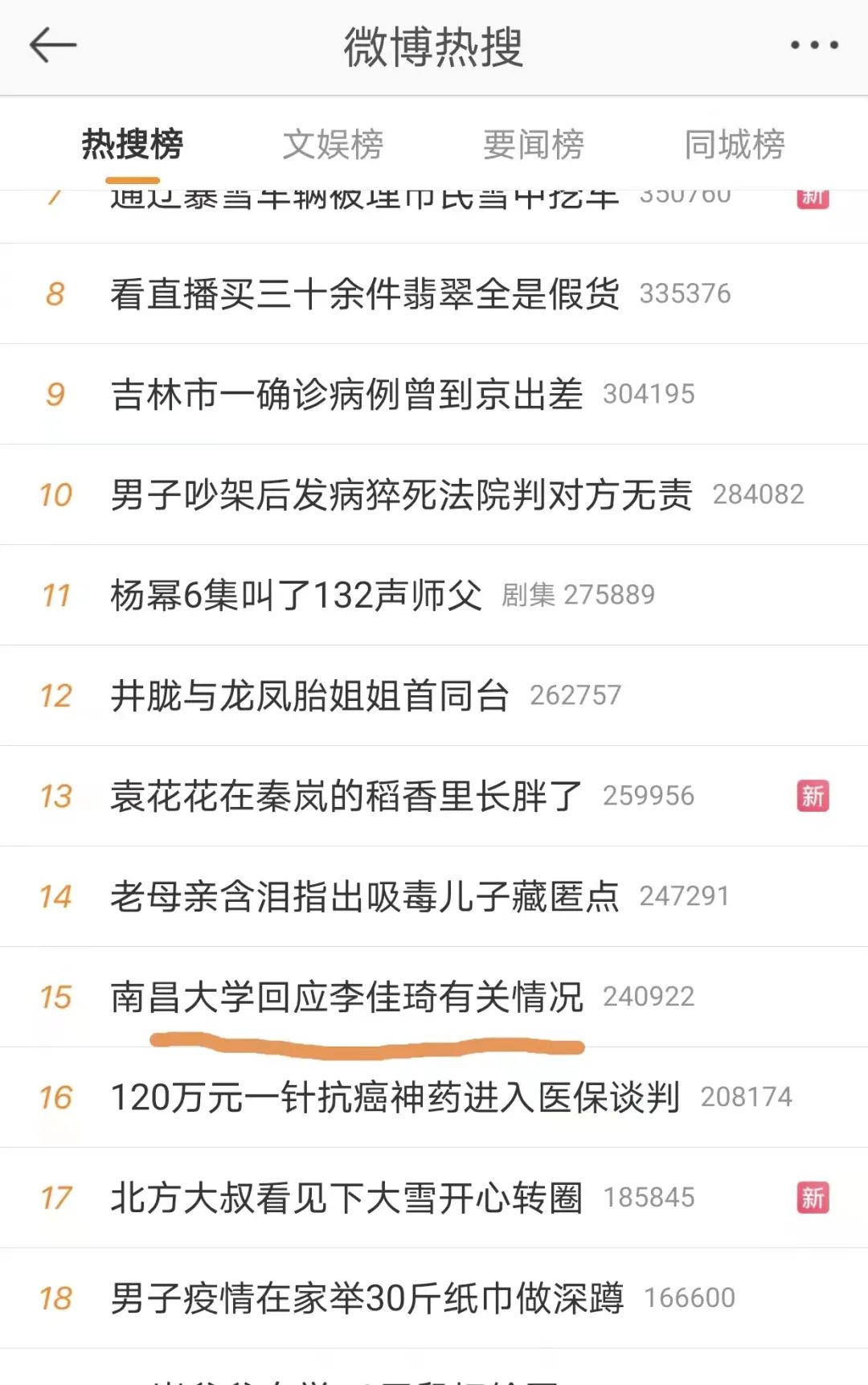Switch to the 同城榜 tab
Viewport: 868px width, 1385px height.
click(735, 145)
